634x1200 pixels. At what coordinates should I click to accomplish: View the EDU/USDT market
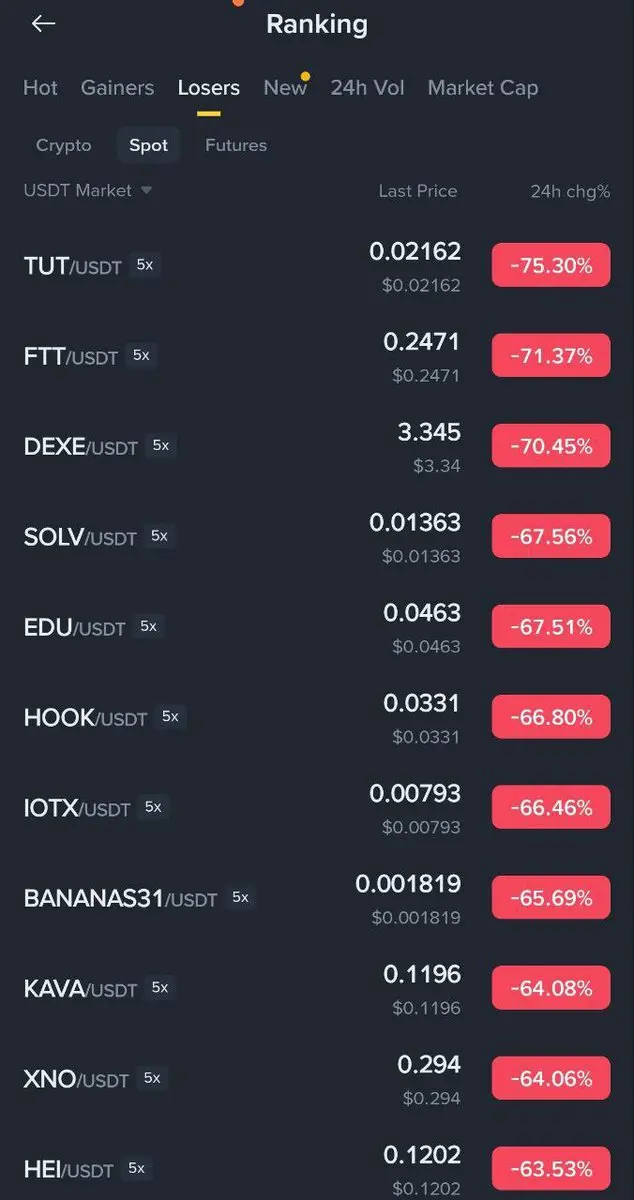point(74,628)
